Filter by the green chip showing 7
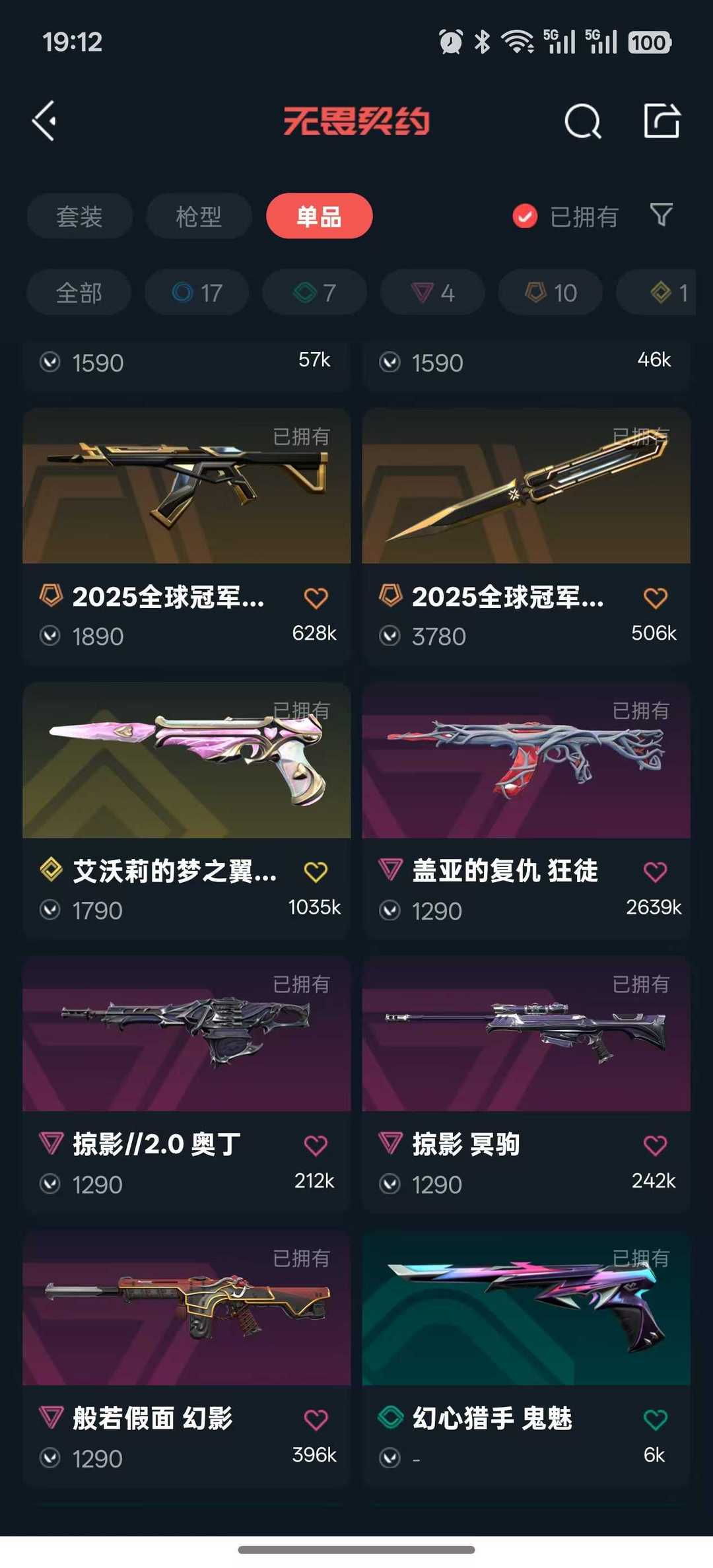Viewport: 713px width, 1568px height. 314,292
